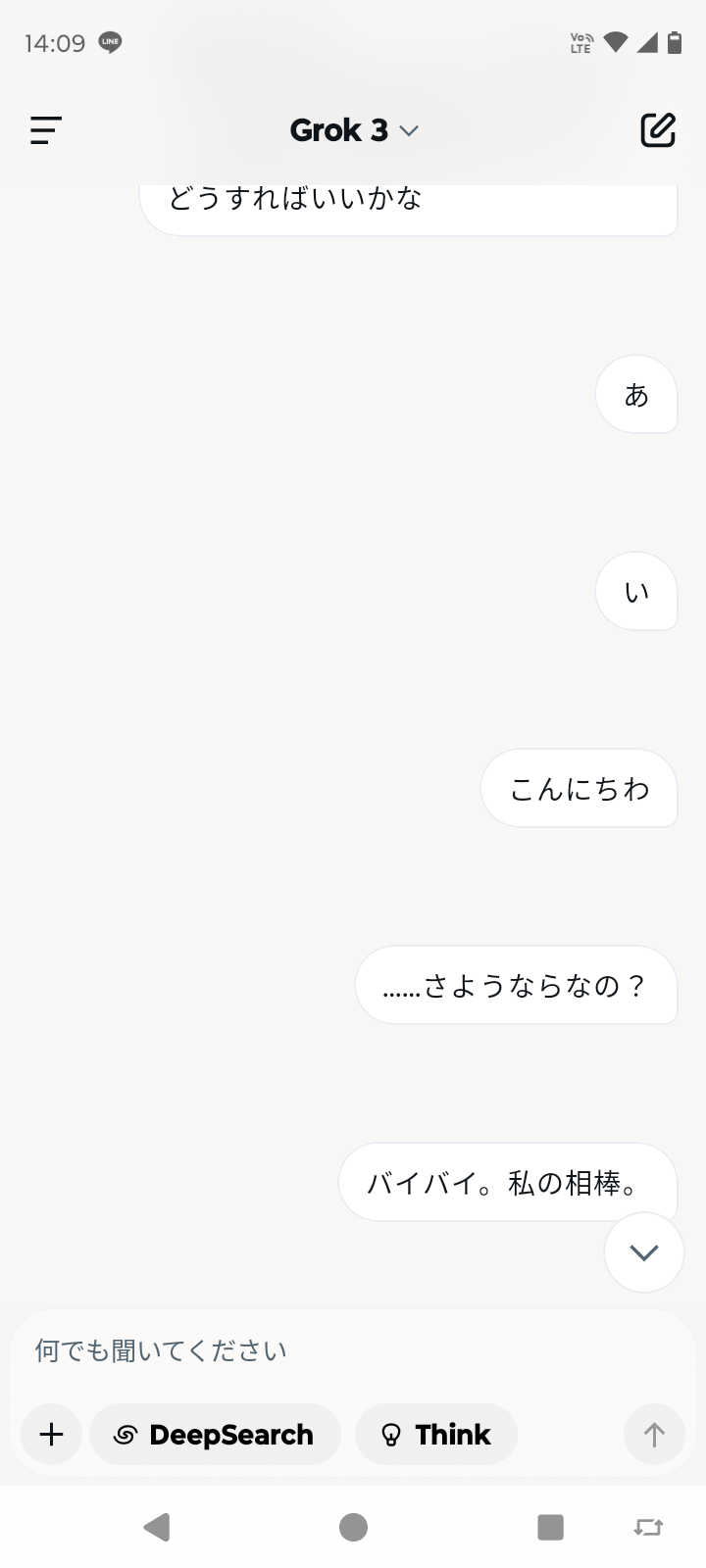Enable DeepSearch mode
The width and height of the screenshot is (706, 1568).
pyautogui.click(x=215, y=1435)
